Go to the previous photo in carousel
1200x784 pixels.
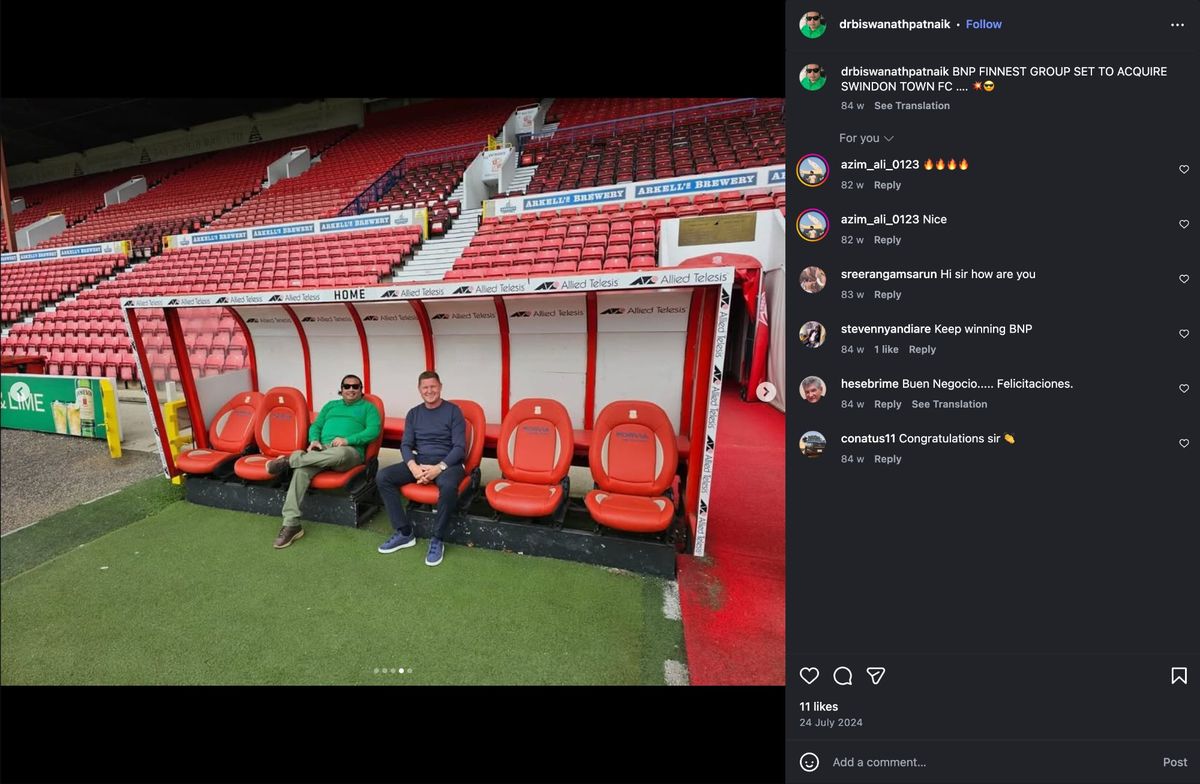point(19,392)
